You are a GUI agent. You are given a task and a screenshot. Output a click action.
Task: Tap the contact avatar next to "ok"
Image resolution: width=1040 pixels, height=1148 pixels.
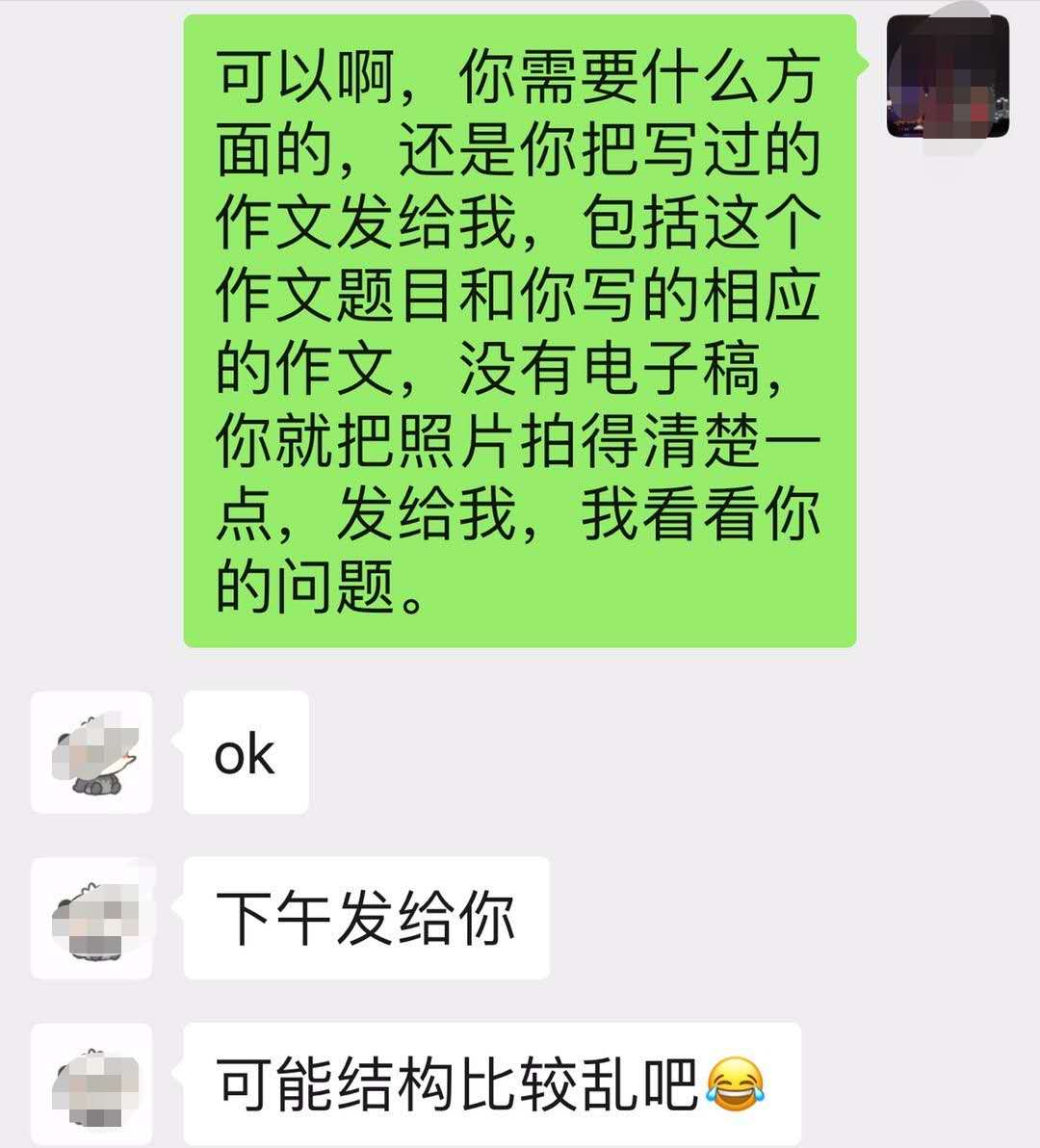tap(92, 752)
